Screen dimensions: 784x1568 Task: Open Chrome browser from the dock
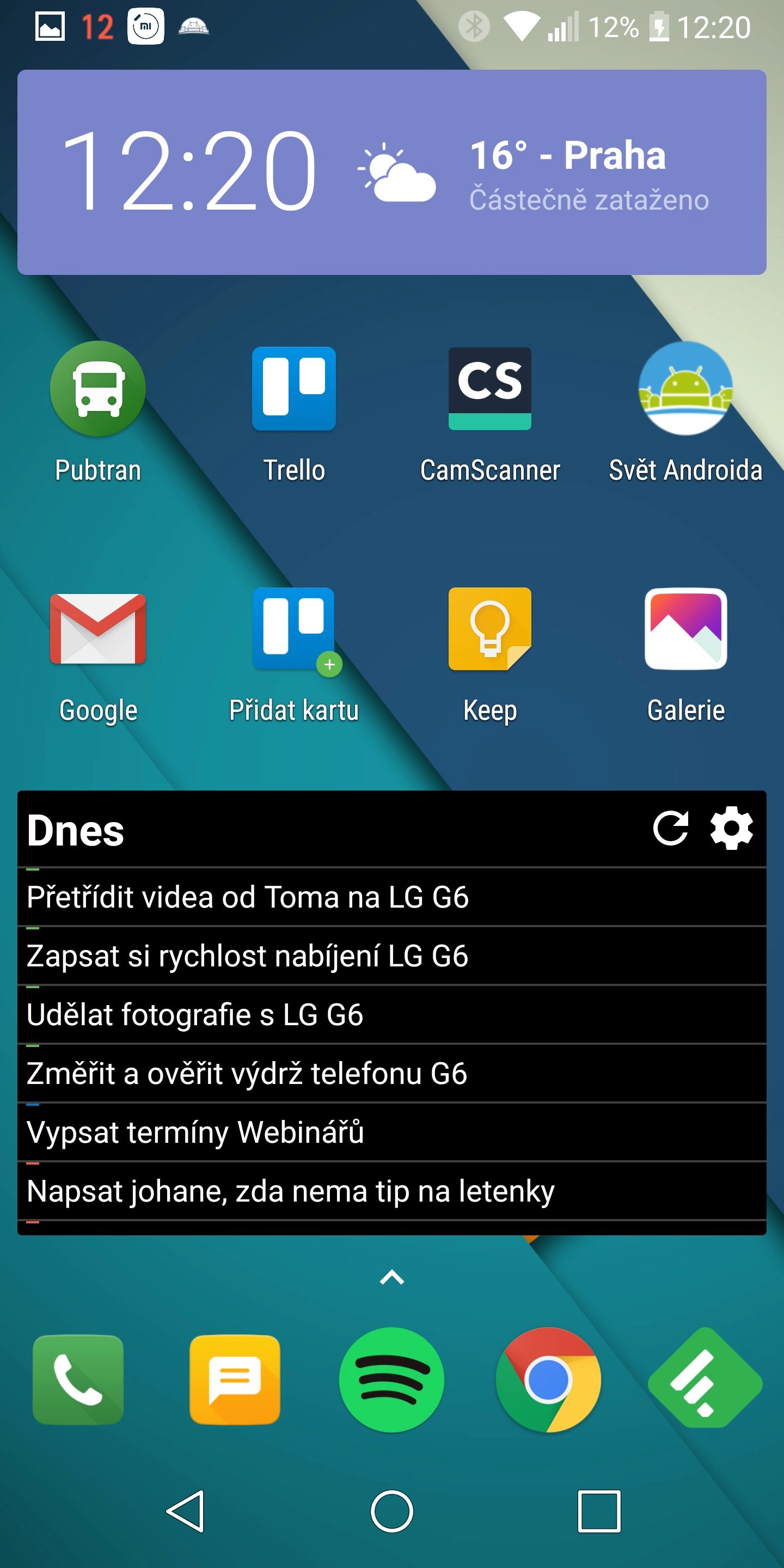pos(548,1380)
